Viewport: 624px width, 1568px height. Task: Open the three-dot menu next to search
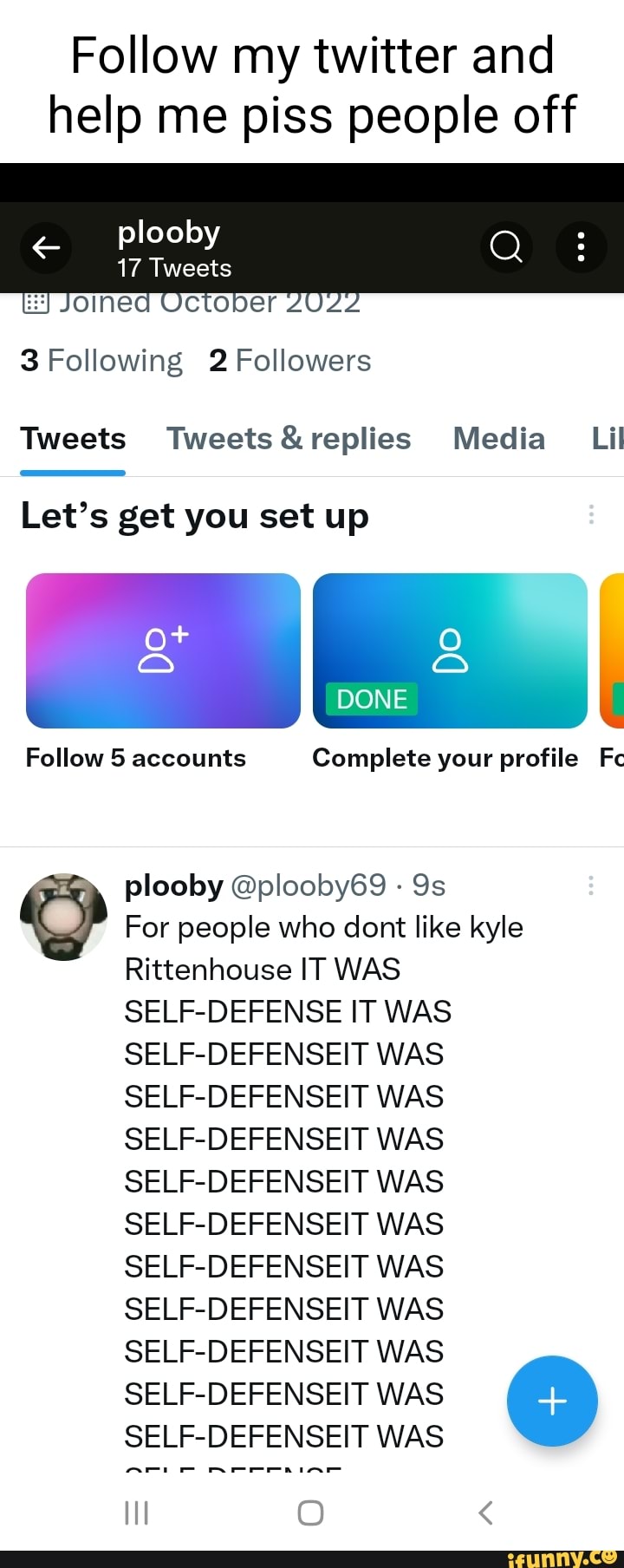coord(581,247)
